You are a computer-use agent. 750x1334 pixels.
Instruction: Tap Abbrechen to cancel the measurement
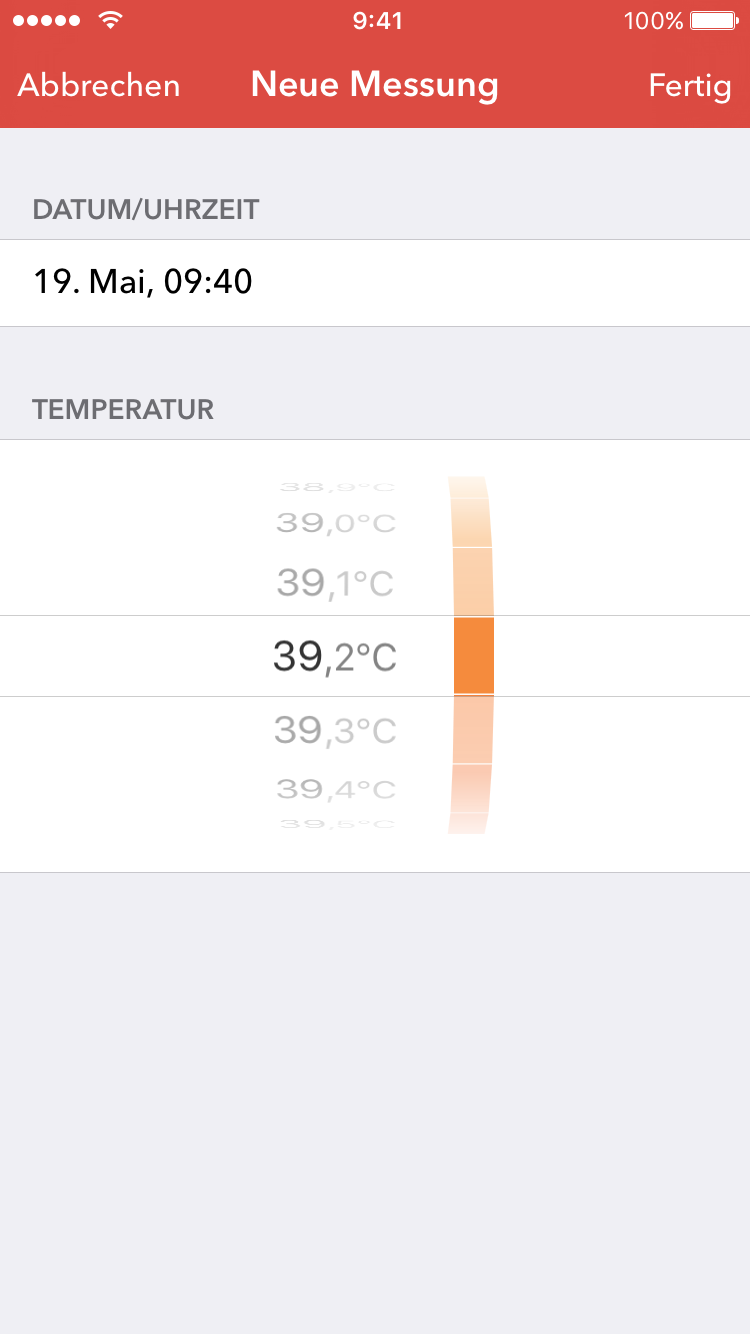99,86
